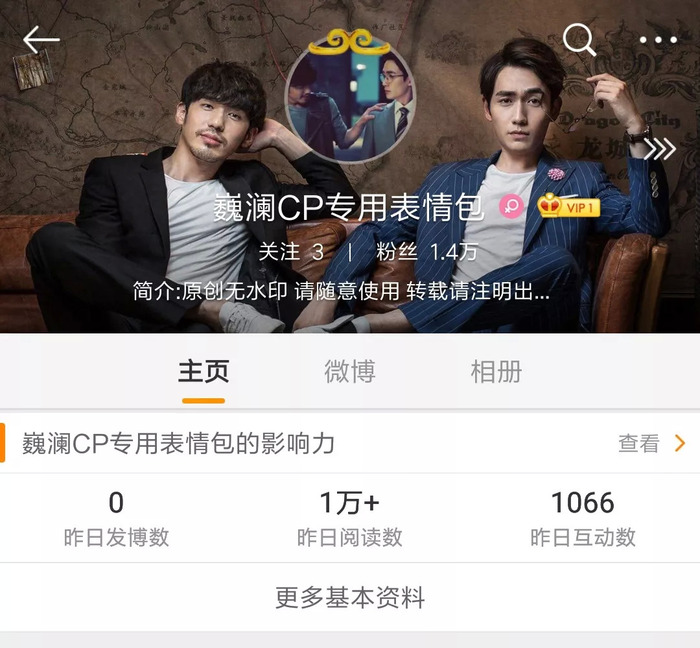This screenshot has width=700, height=648.
Task: Switch to the 相册 tab
Action: (x=496, y=372)
